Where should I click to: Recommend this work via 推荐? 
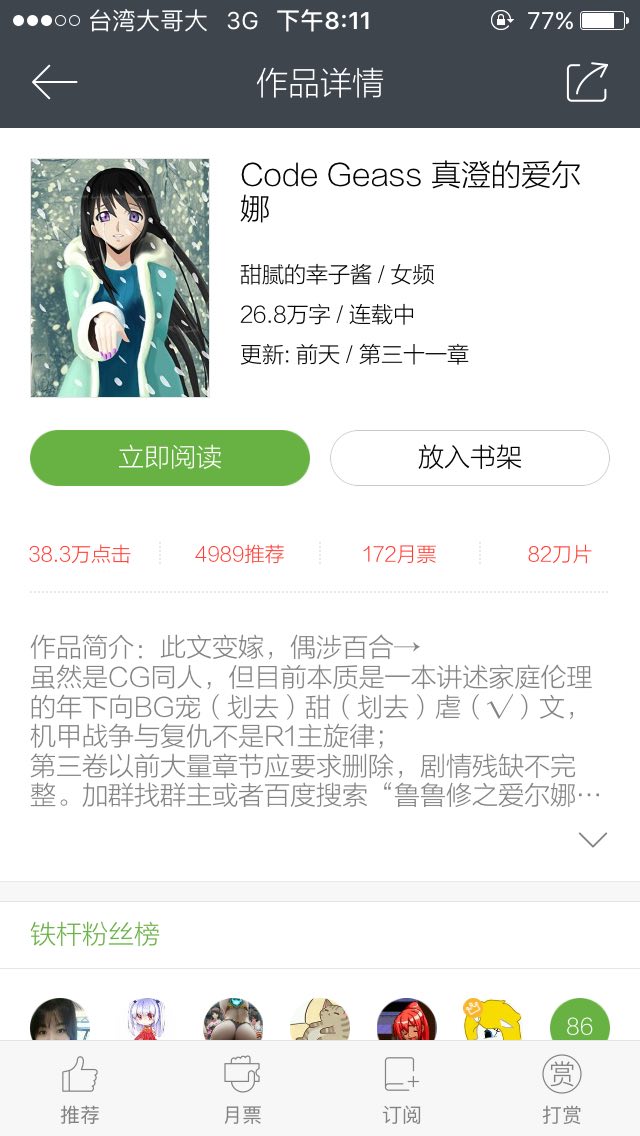point(80,1090)
